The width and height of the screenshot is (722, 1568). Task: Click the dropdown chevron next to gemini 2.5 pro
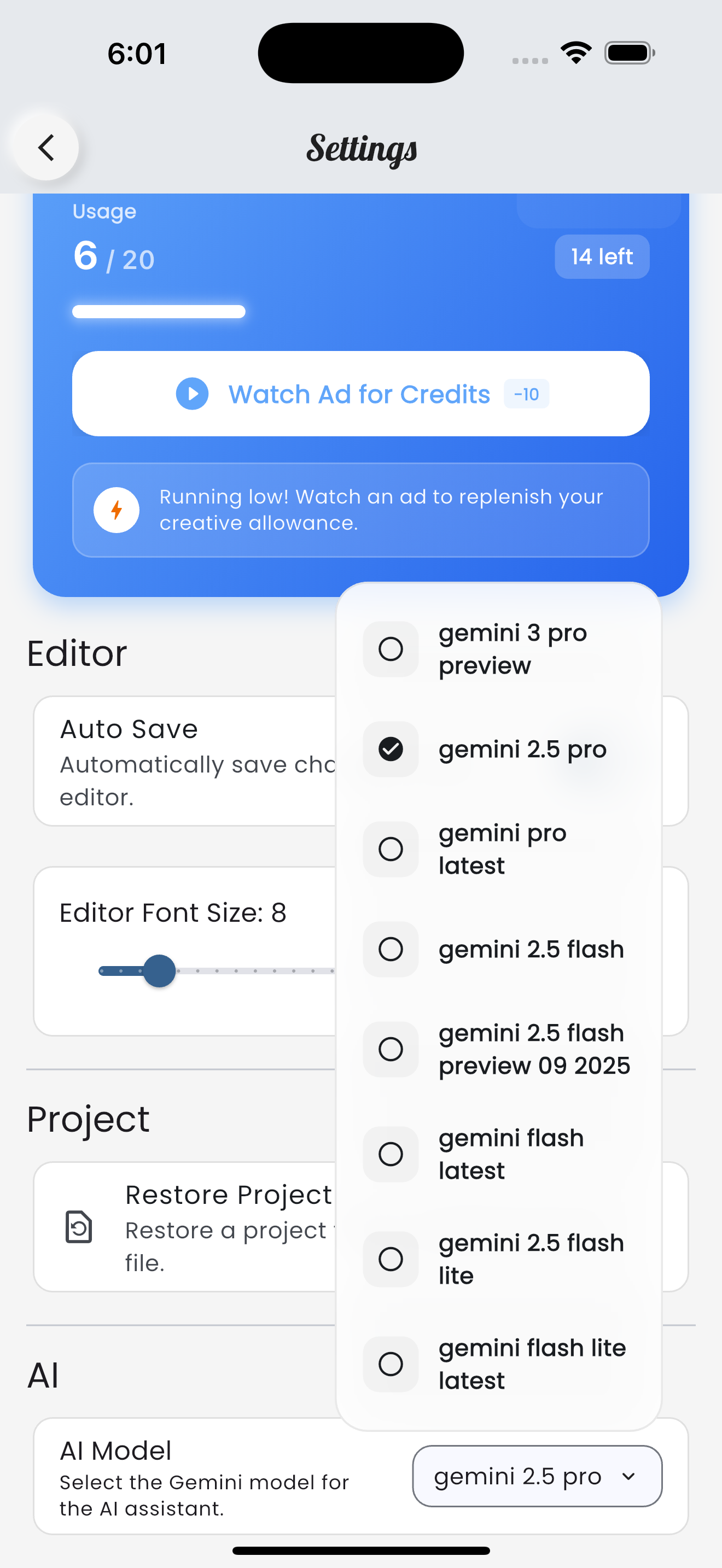tap(630, 1477)
